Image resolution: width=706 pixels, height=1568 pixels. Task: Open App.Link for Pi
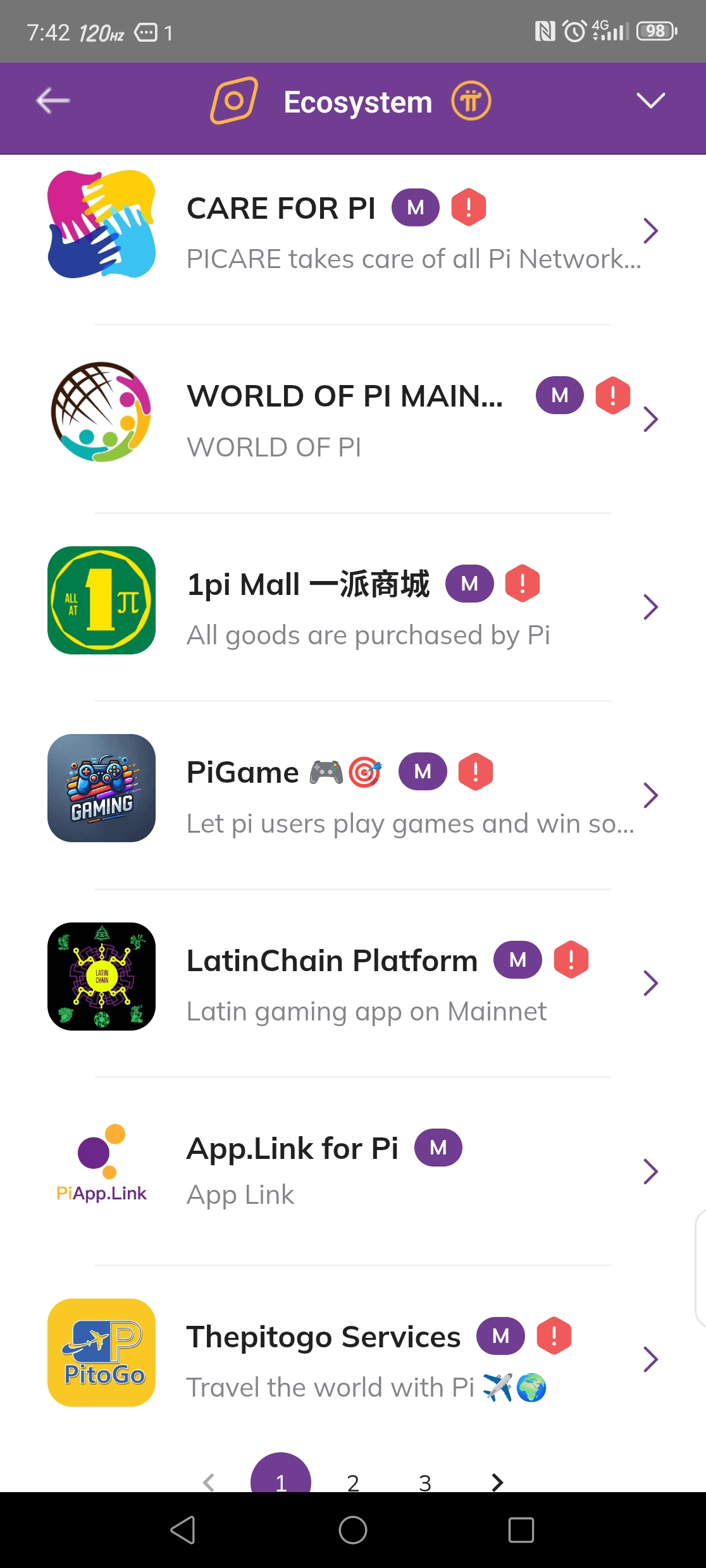pyautogui.click(x=352, y=1171)
